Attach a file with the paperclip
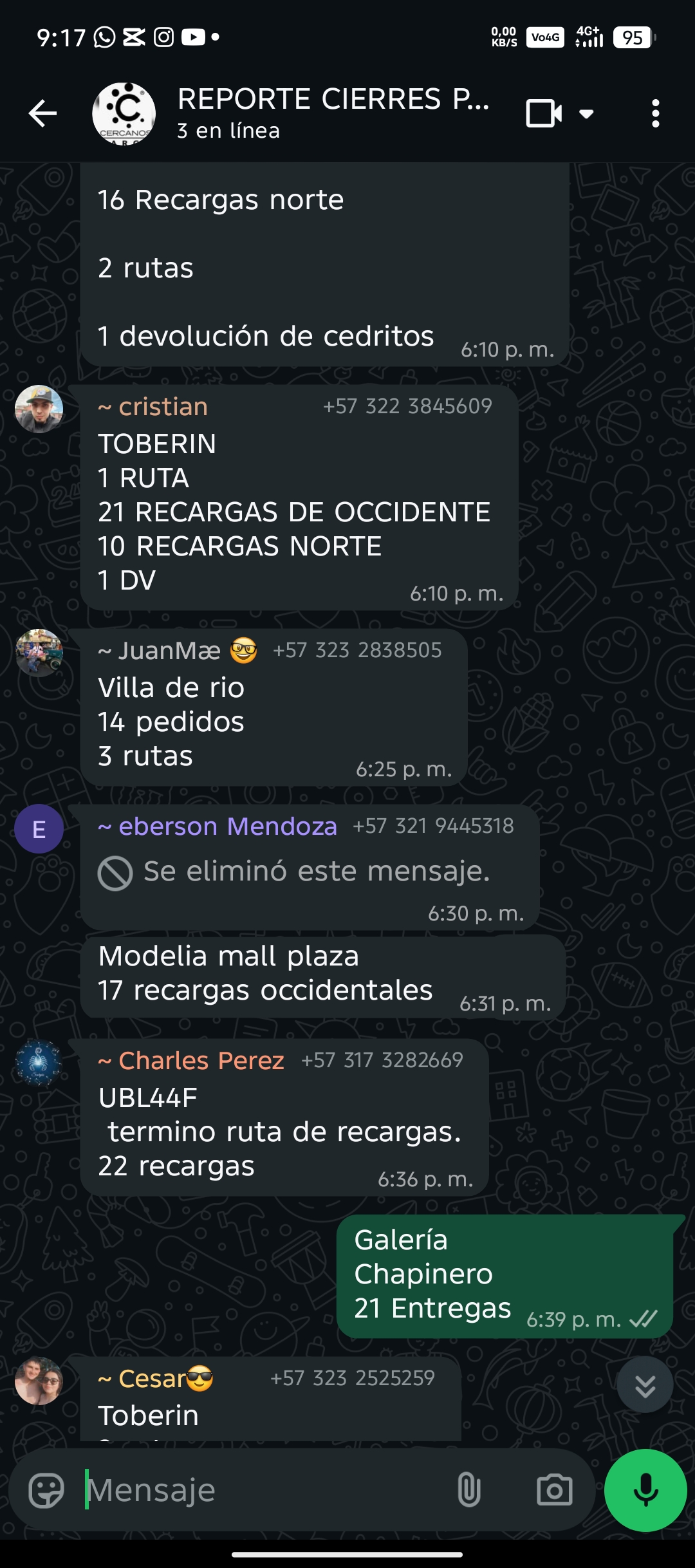The image size is (695, 1568). [x=468, y=1490]
